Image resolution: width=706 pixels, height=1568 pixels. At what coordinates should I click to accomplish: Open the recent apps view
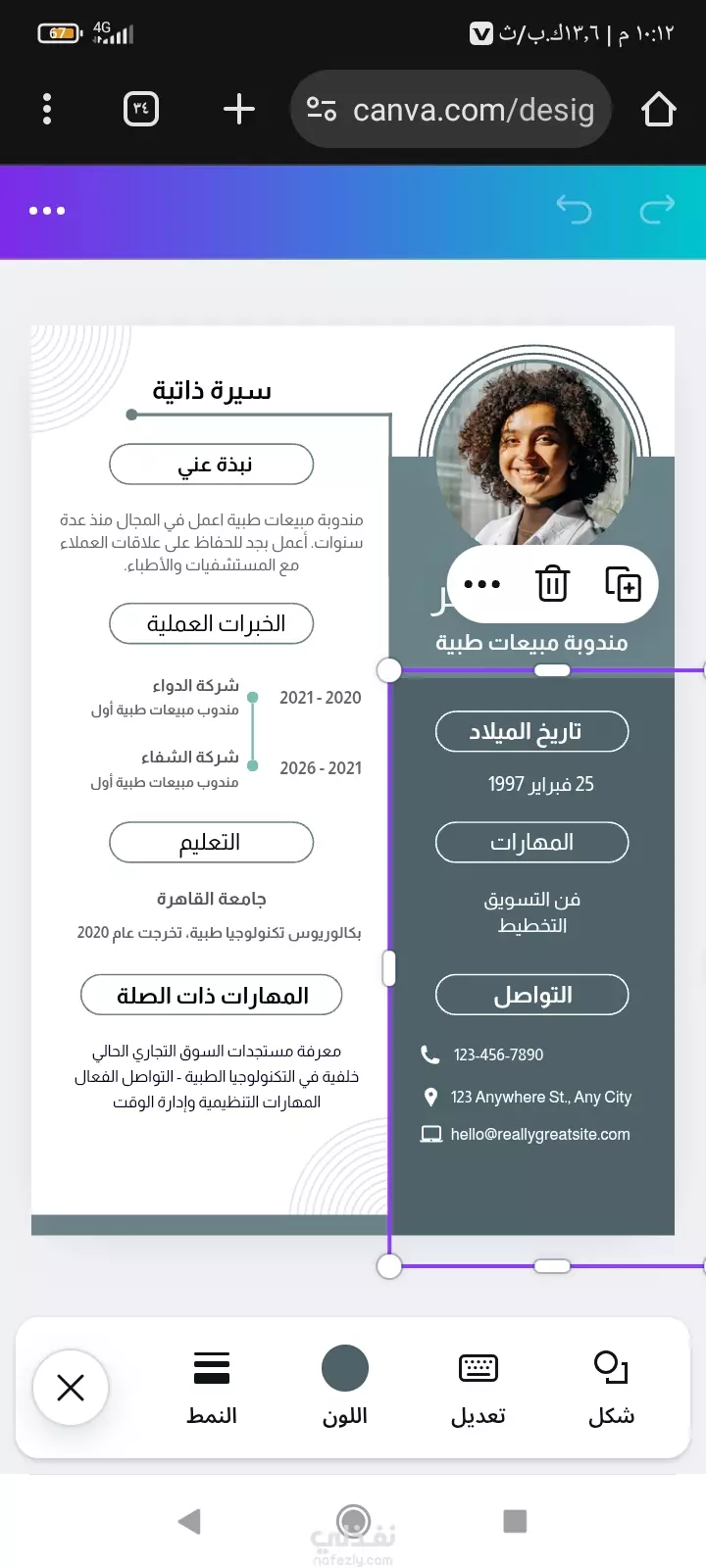click(x=515, y=1521)
